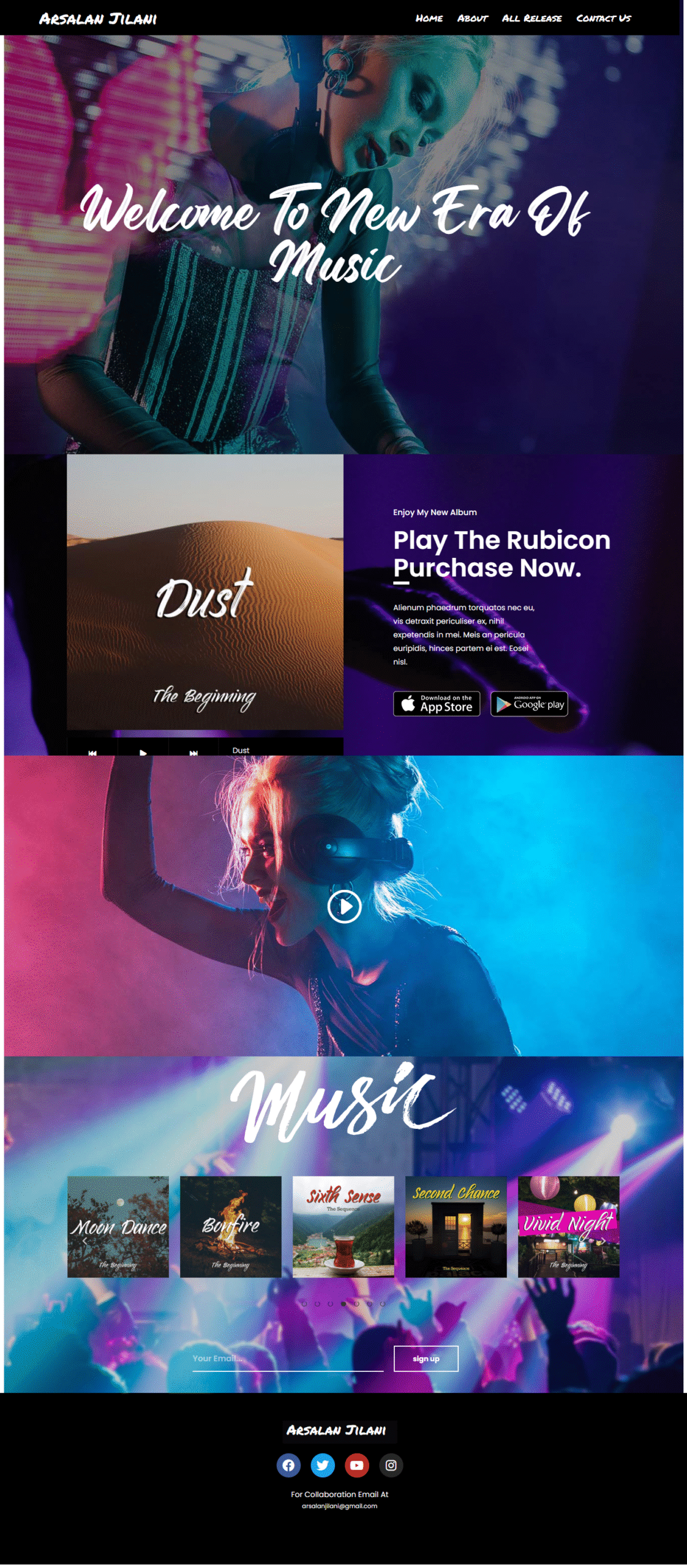Go to the About page

coord(472,18)
